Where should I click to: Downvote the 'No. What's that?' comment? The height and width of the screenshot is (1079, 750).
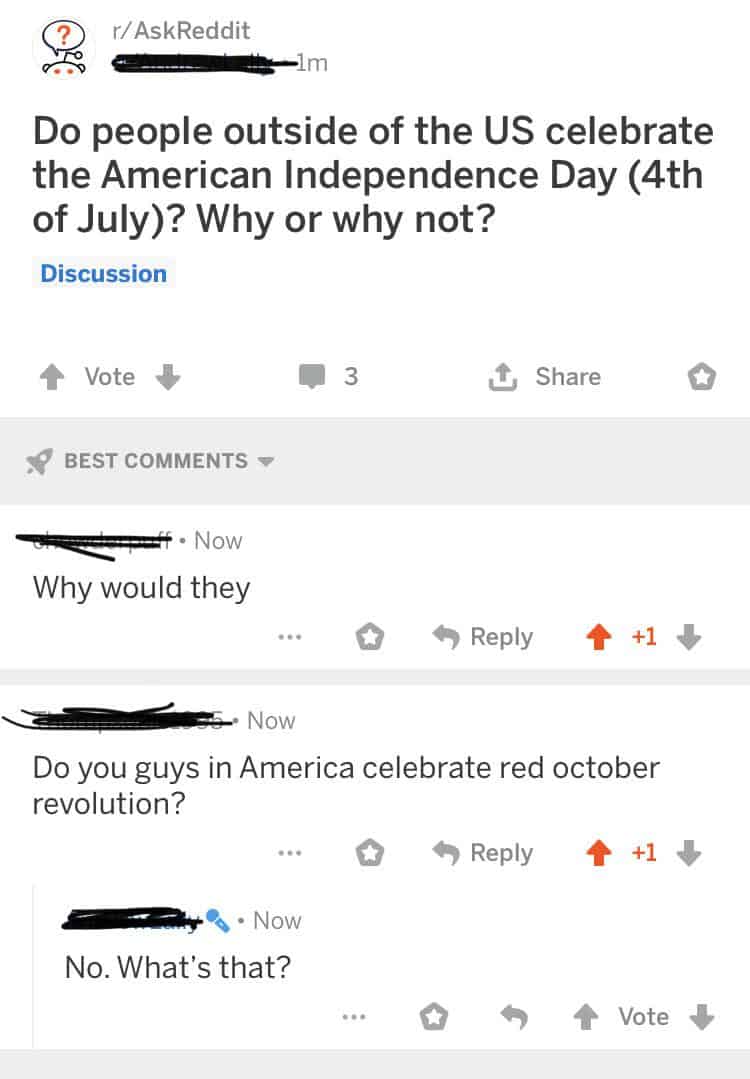click(x=702, y=1017)
